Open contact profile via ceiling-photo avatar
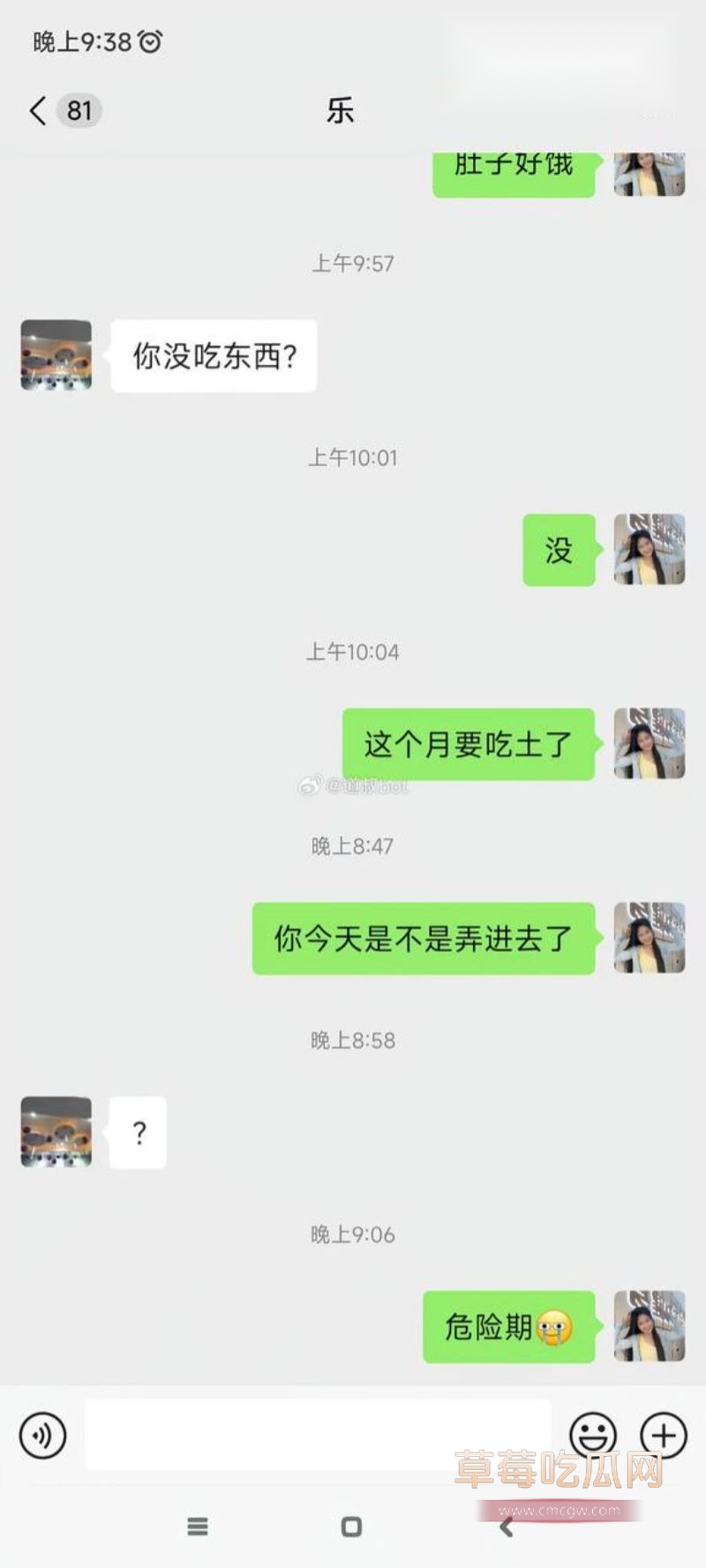Screen dimensions: 706x1568 point(55,356)
